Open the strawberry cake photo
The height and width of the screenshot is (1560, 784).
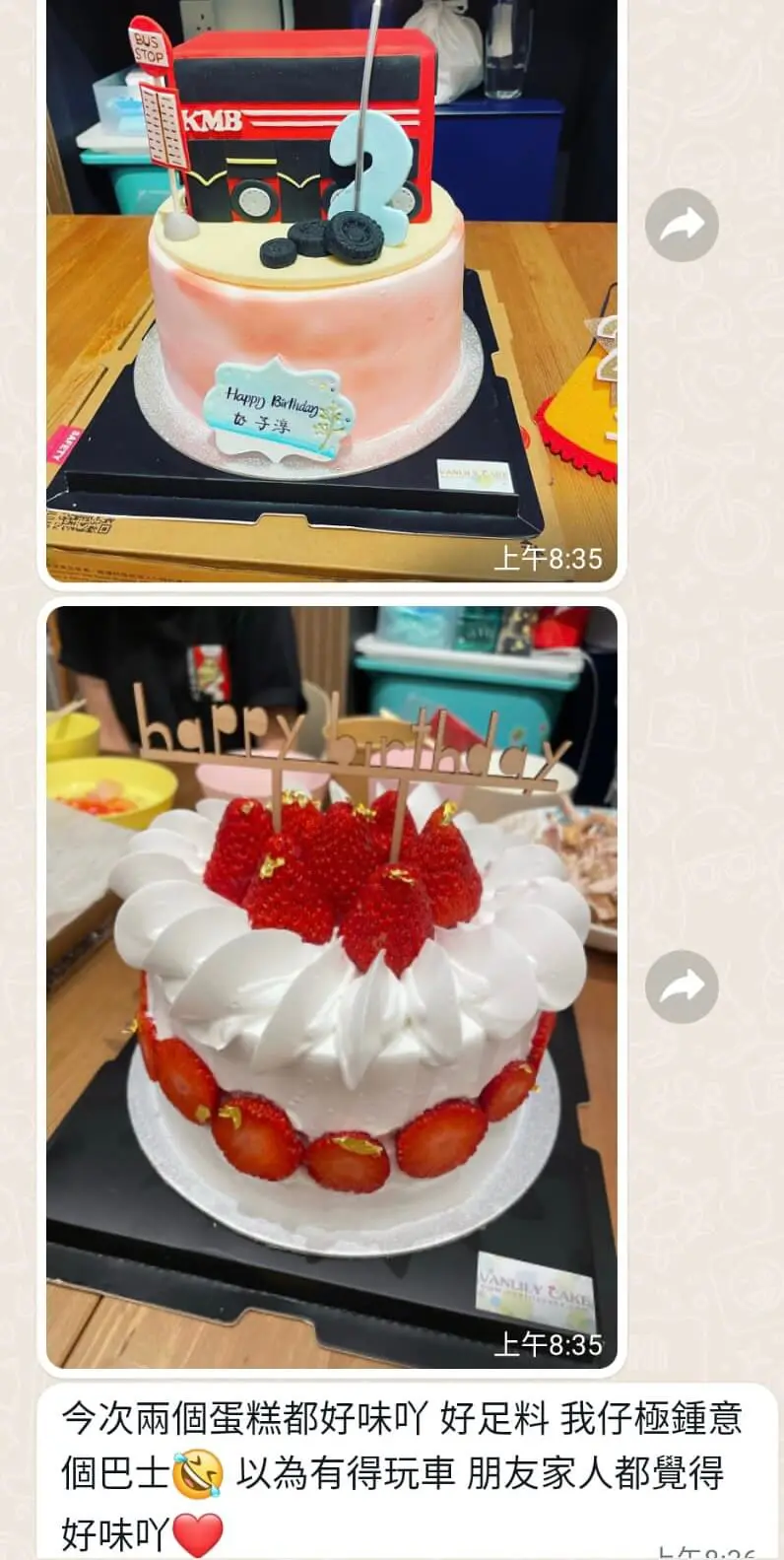coord(332,985)
